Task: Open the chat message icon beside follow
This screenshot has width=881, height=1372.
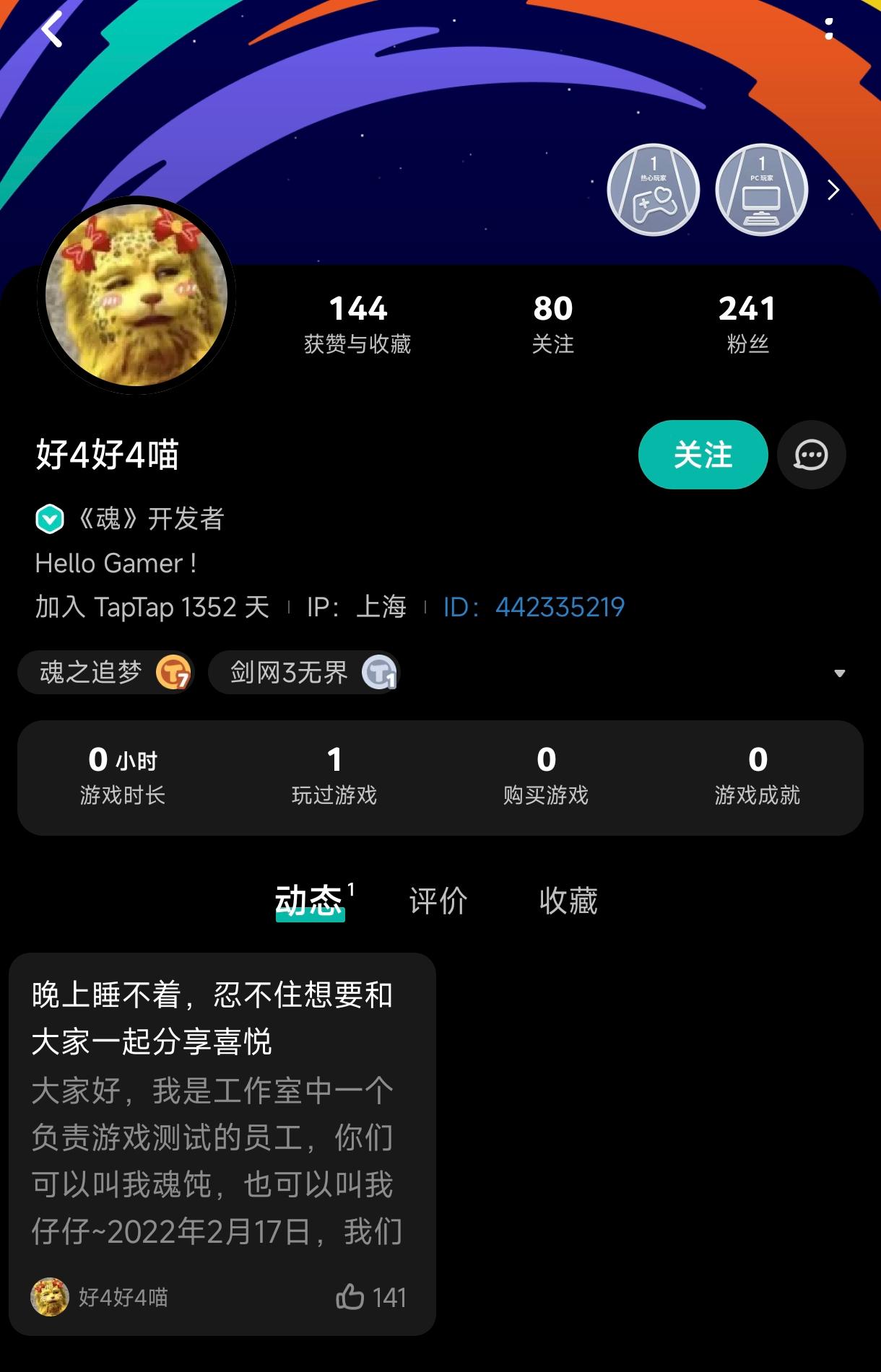Action: coord(810,454)
